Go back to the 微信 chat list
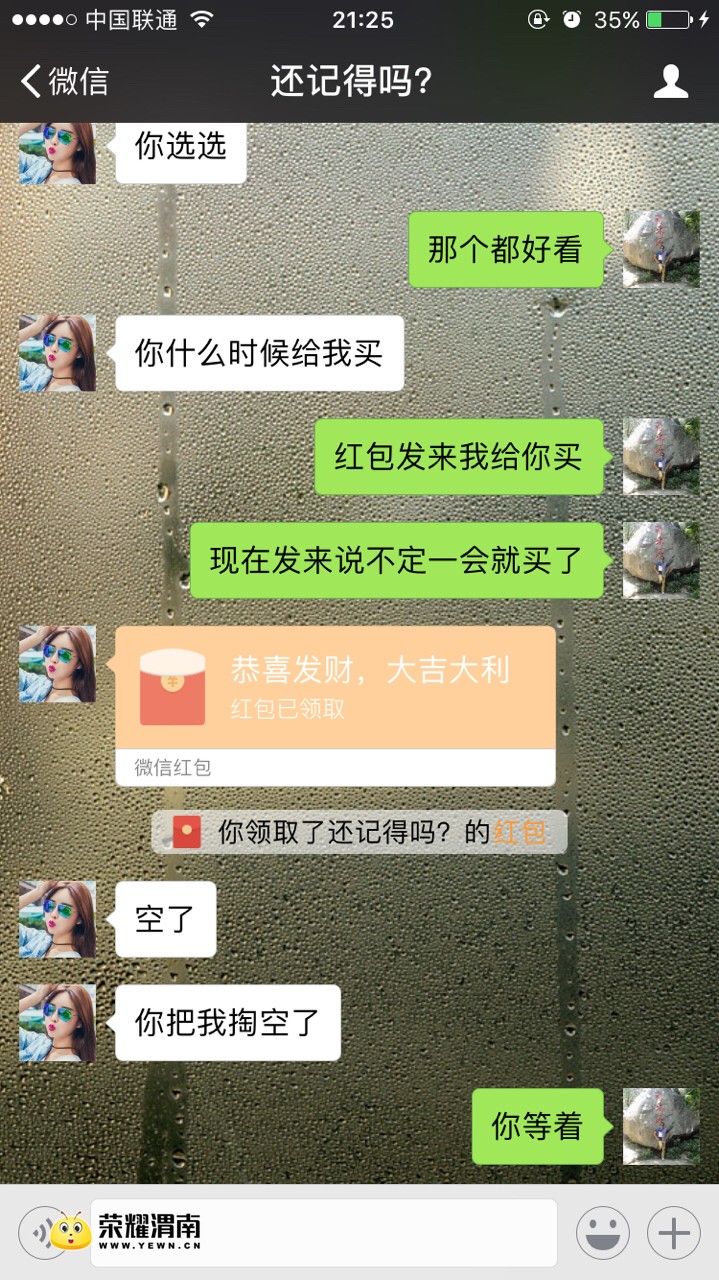719x1280 pixels. pos(65,81)
